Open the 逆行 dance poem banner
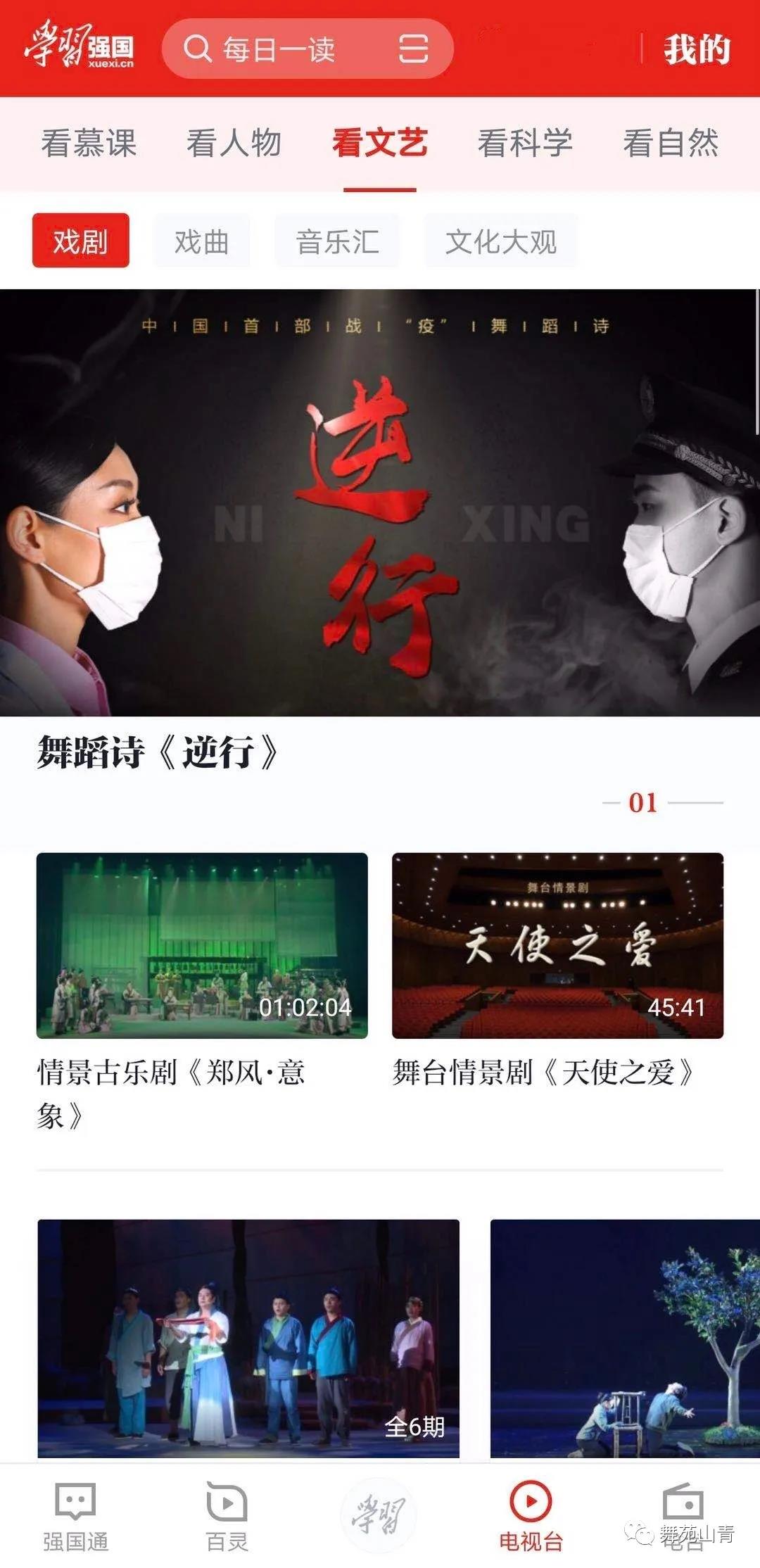This screenshot has width=760, height=1568. (380, 502)
